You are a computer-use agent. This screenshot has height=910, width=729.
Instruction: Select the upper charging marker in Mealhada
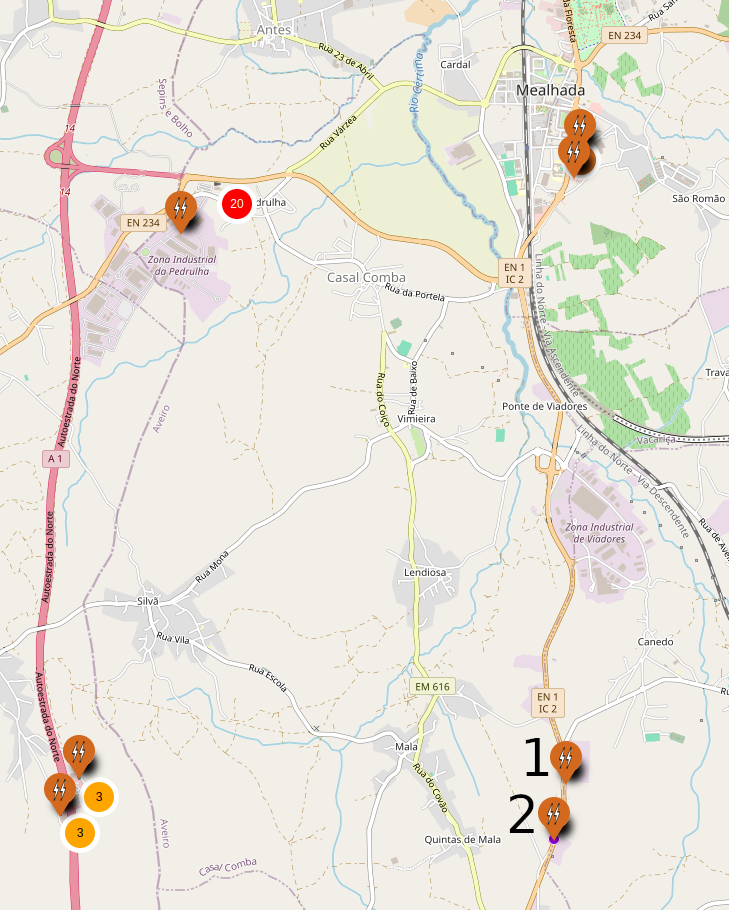(x=578, y=125)
